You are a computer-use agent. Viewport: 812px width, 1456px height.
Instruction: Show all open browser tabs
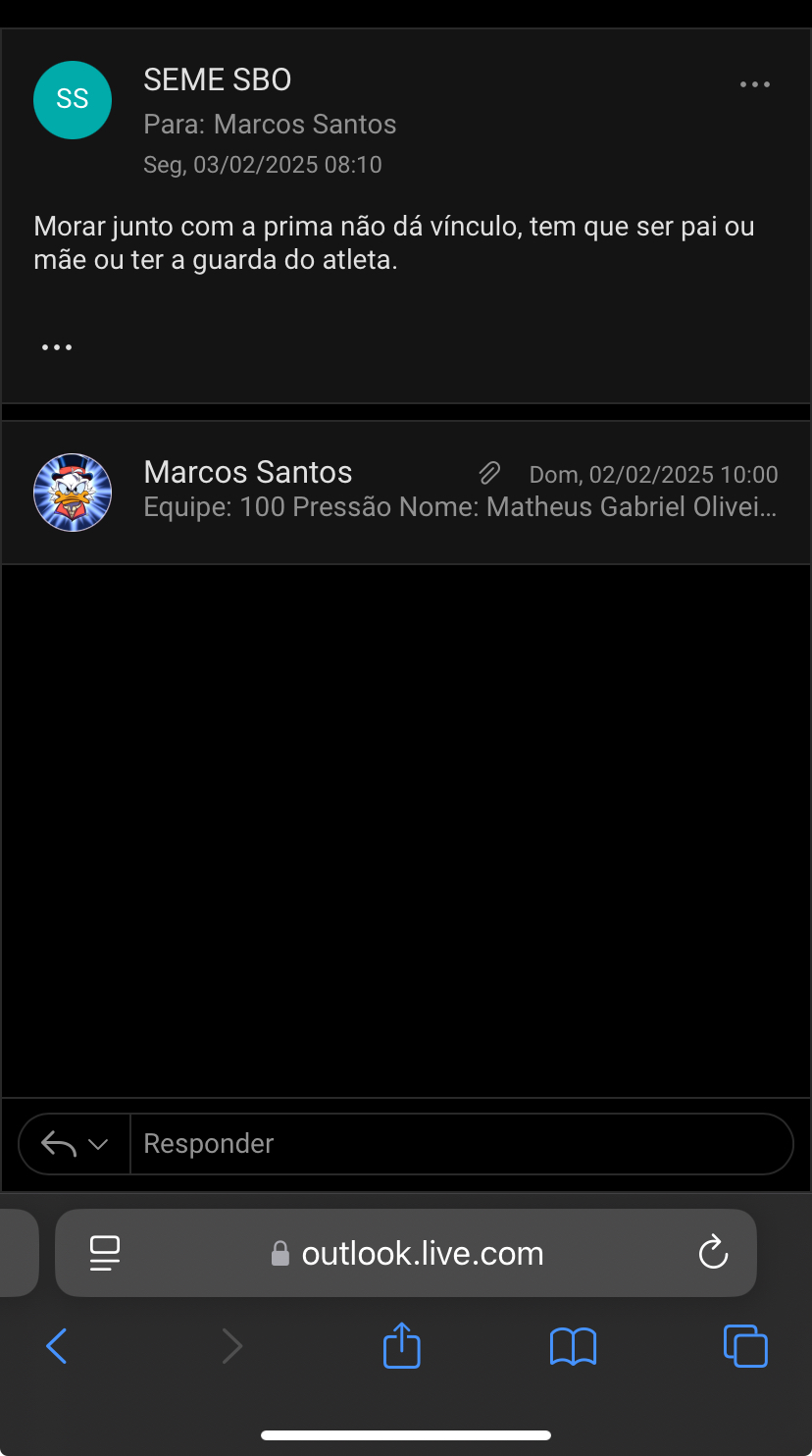745,1346
